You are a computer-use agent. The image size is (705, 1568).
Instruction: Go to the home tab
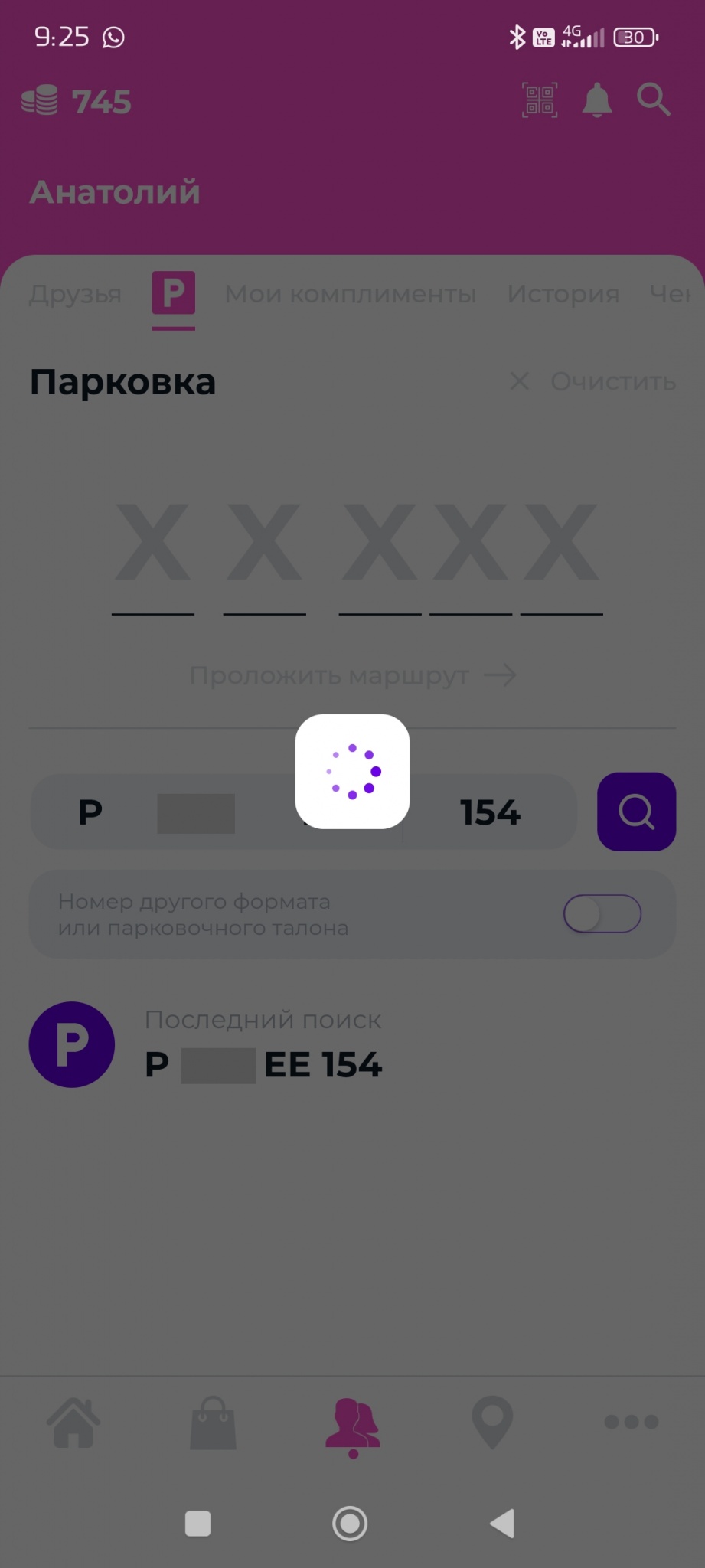(73, 1423)
